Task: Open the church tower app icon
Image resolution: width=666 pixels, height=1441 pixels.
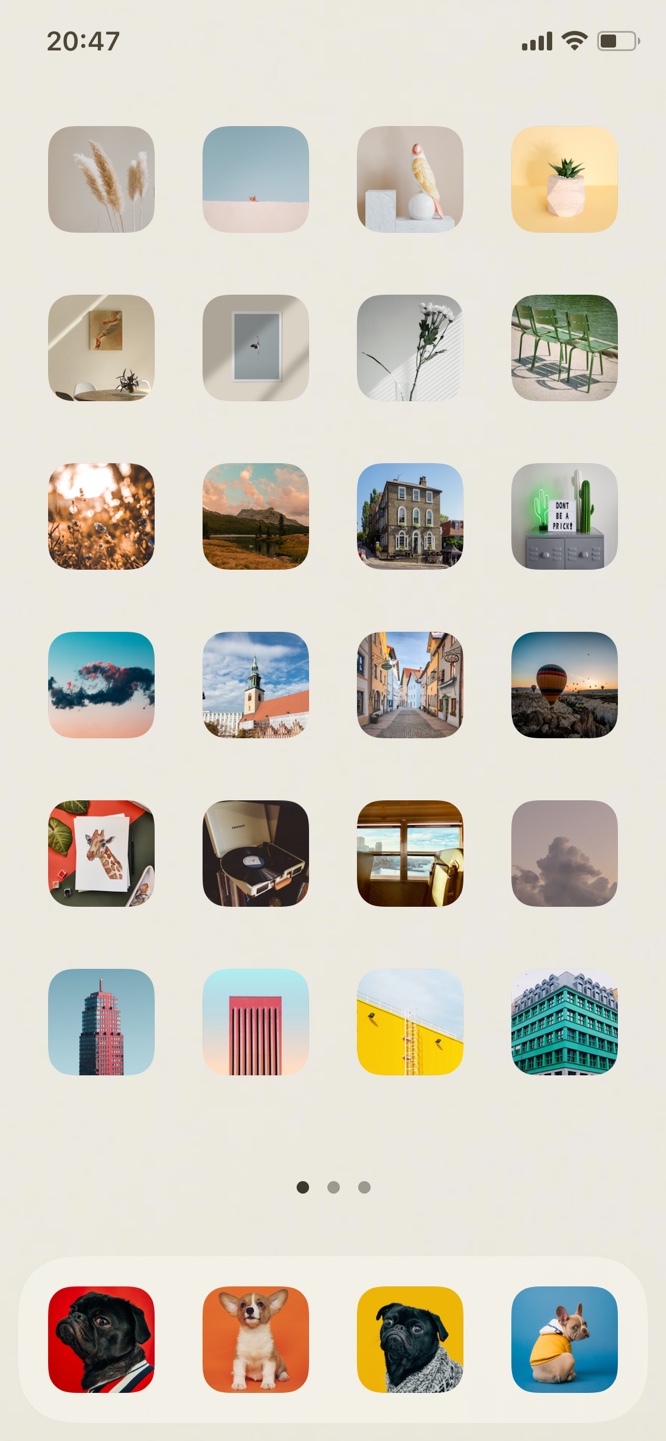Action: click(256, 685)
